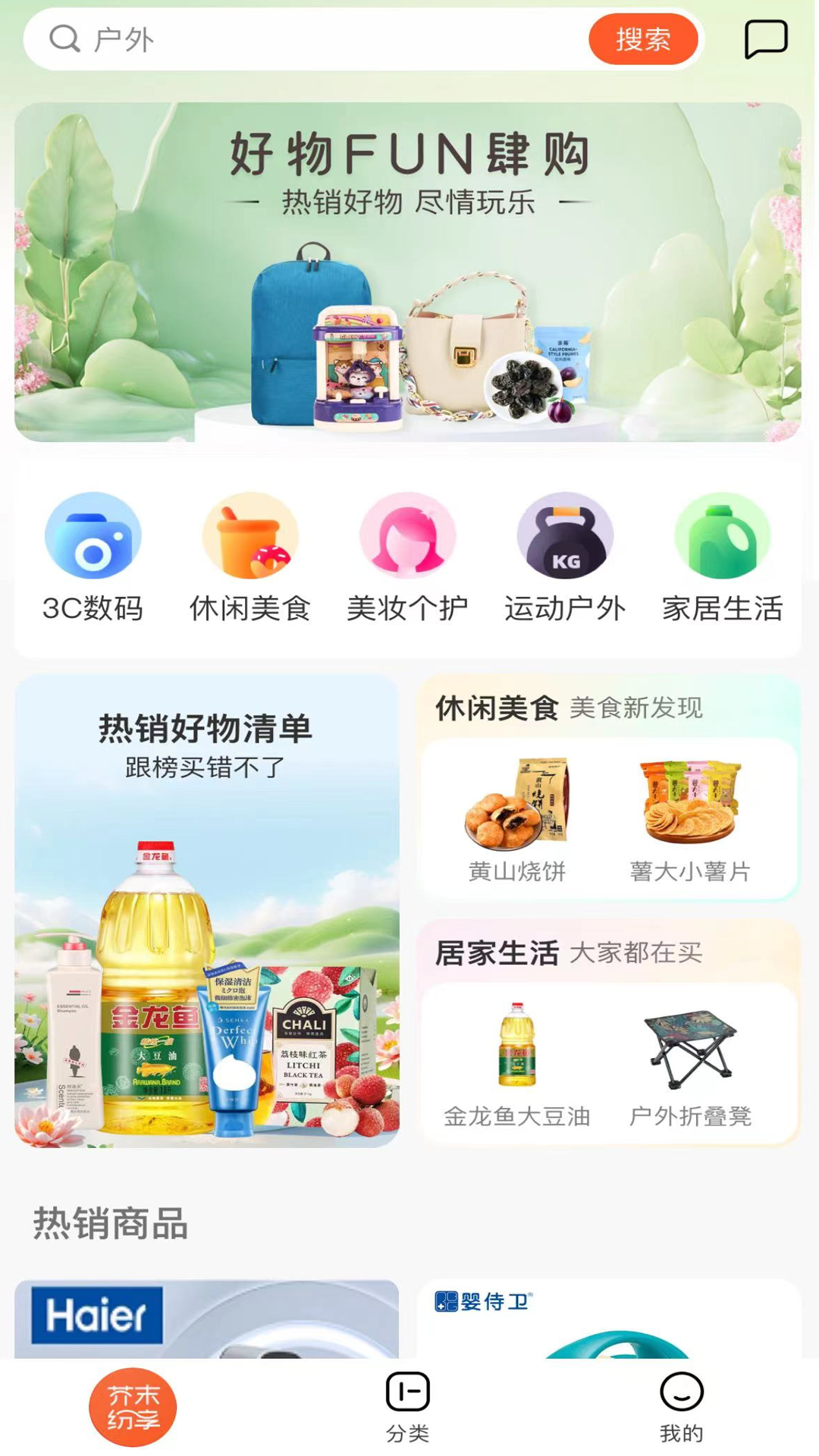Tap the 分类 navigation icon
The height and width of the screenshot is (1456, 819).
tap(408, 1407)
